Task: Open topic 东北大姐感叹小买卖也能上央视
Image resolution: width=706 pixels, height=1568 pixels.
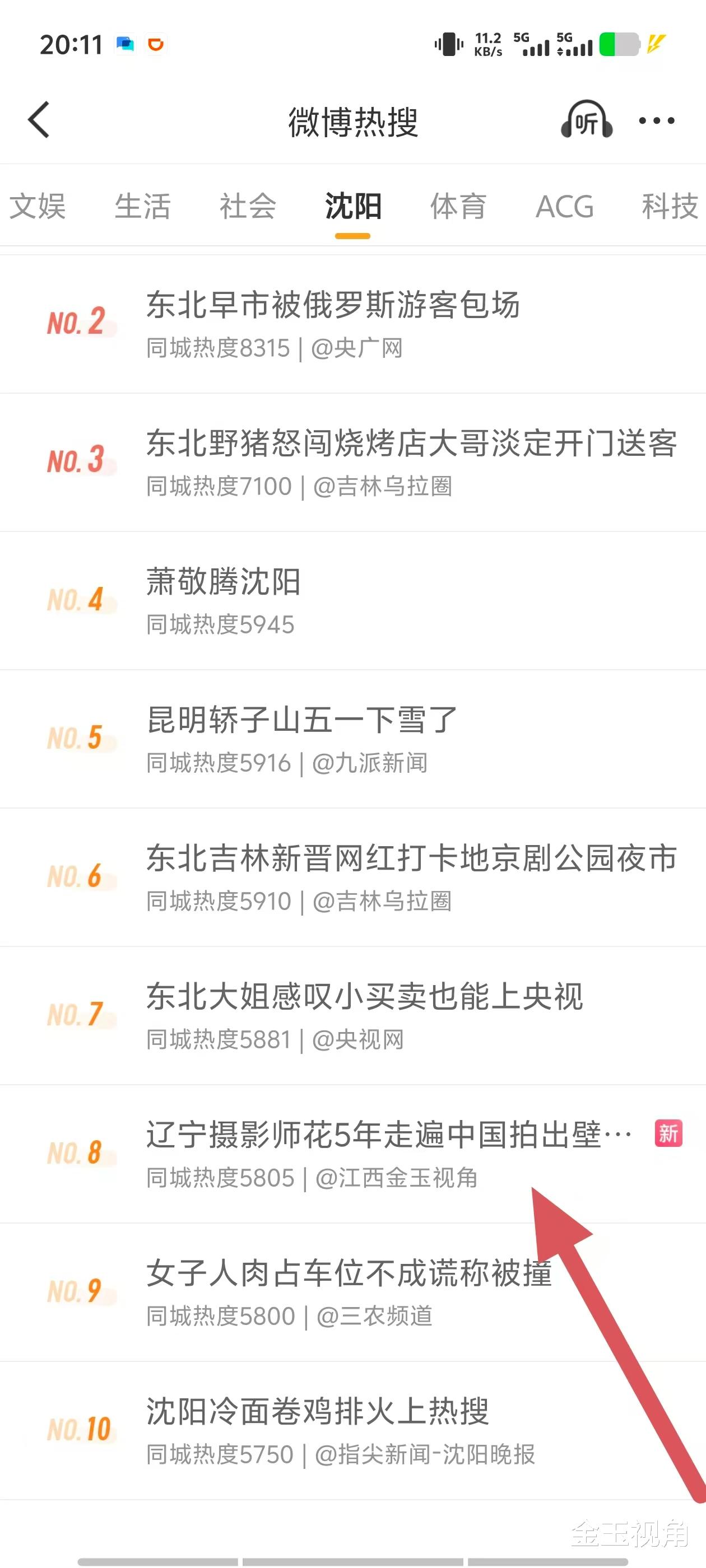Action: 352,1015
